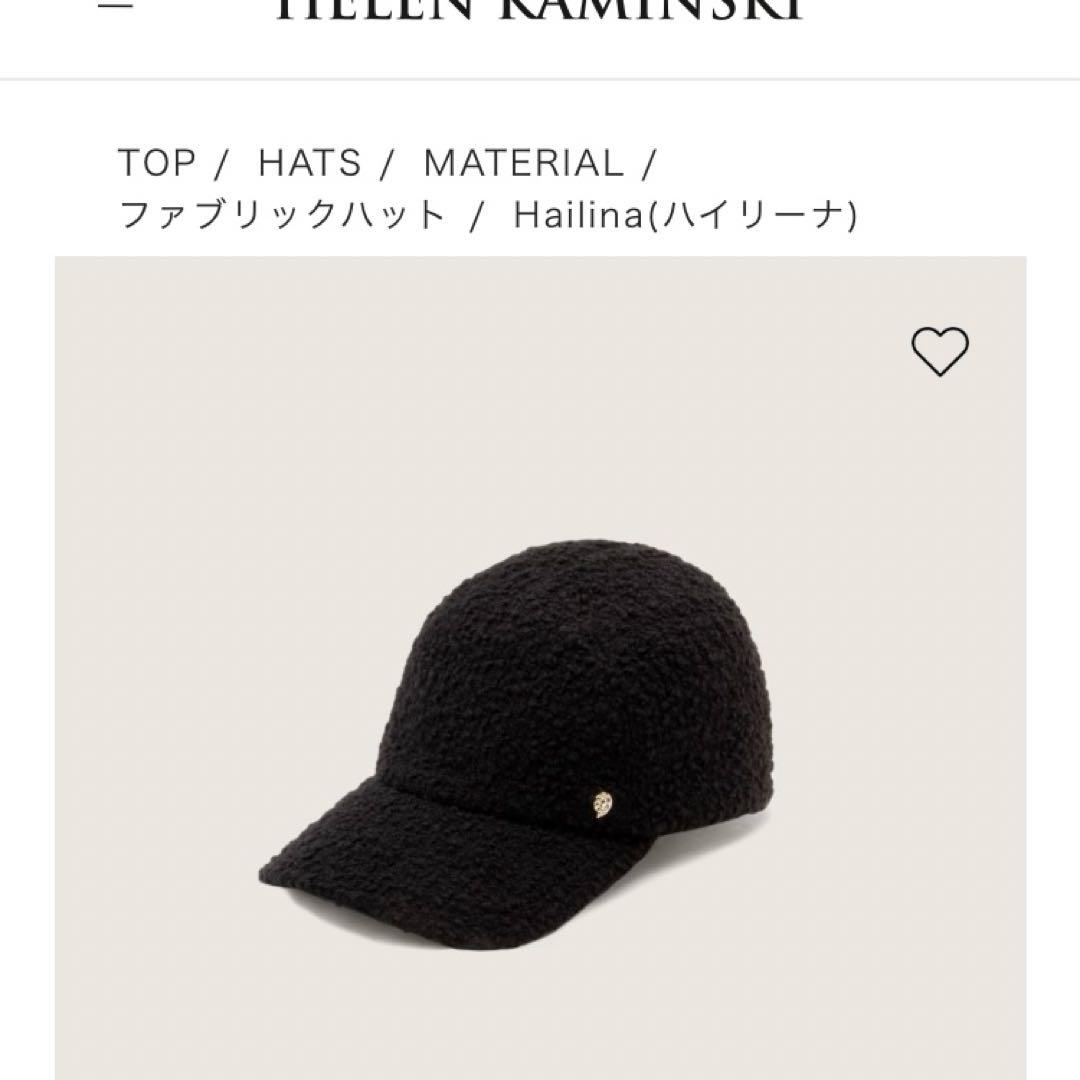Open the HATS breadcrumb category
This screenshot has width=1080, height=1080.
click(309, 162)
